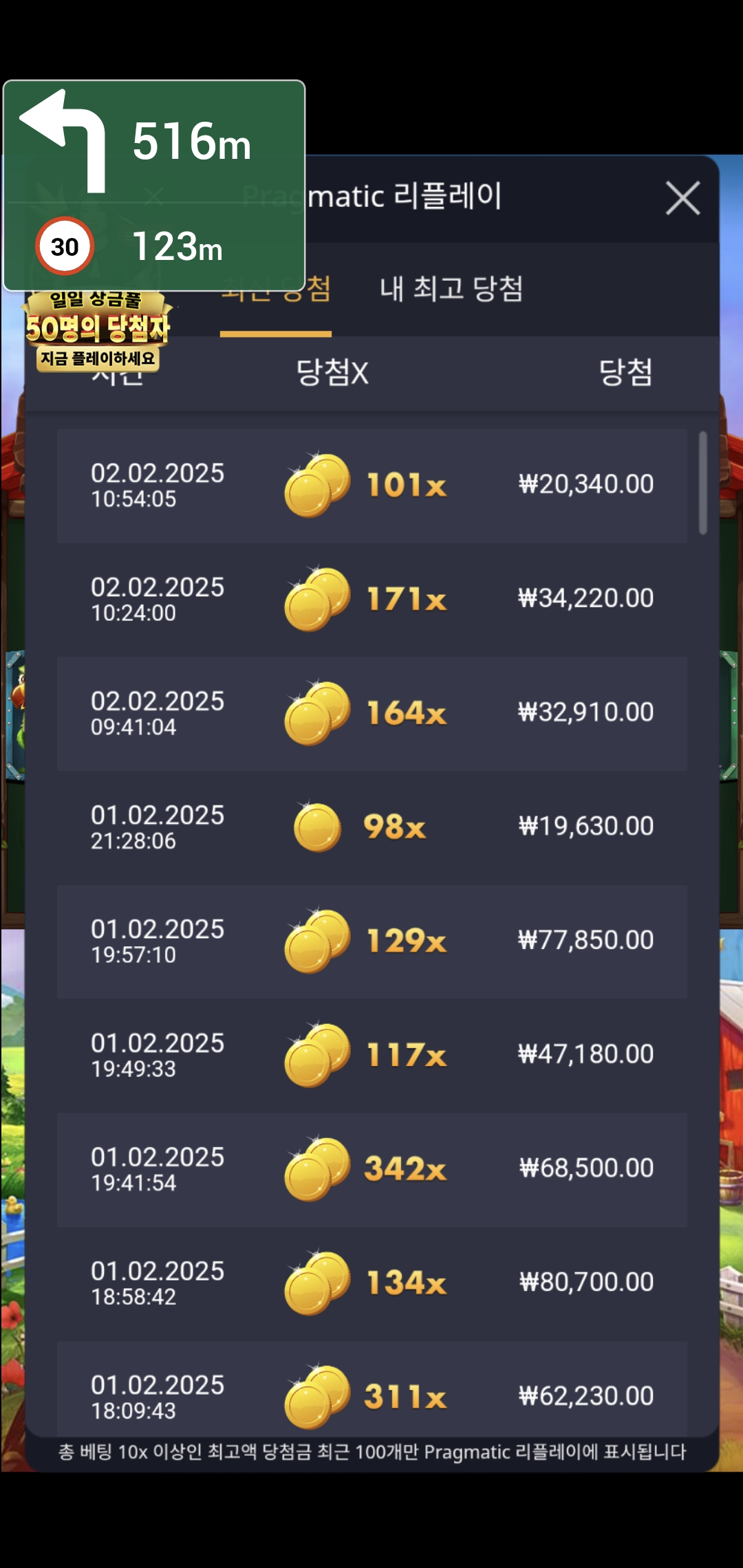View the 129x replay worth ₩77,850.00
This screenshot has width=743, height=1568.
[x=371, y=941]
